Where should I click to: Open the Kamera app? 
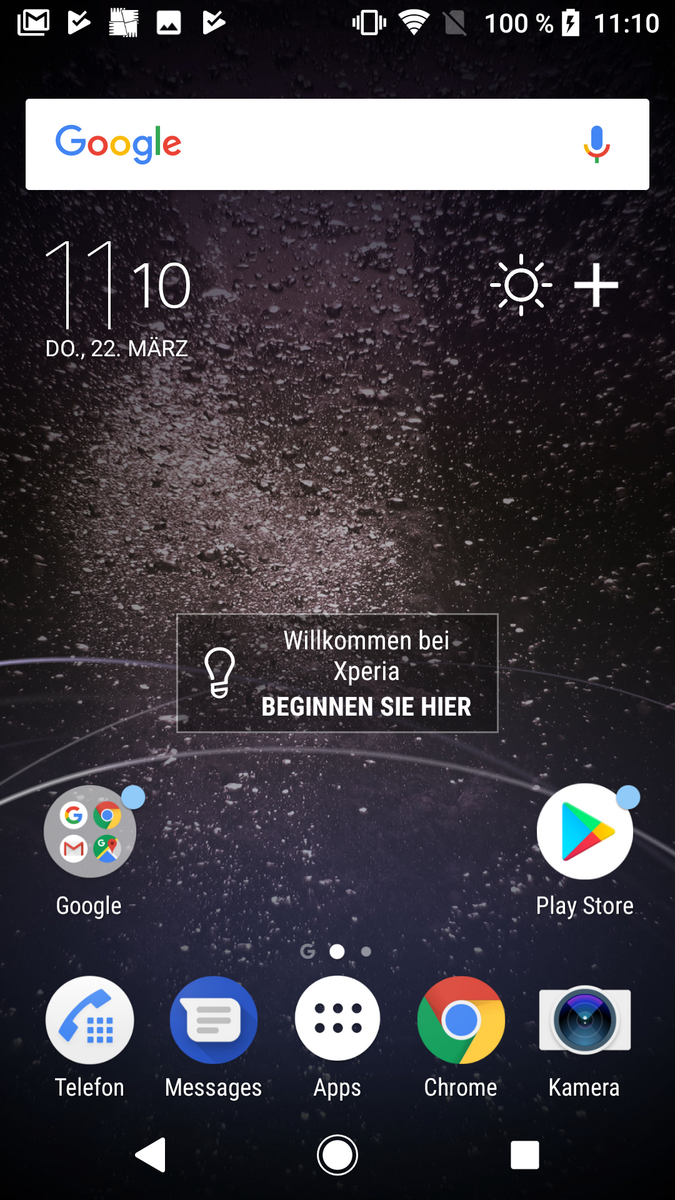click(584, 1020)
